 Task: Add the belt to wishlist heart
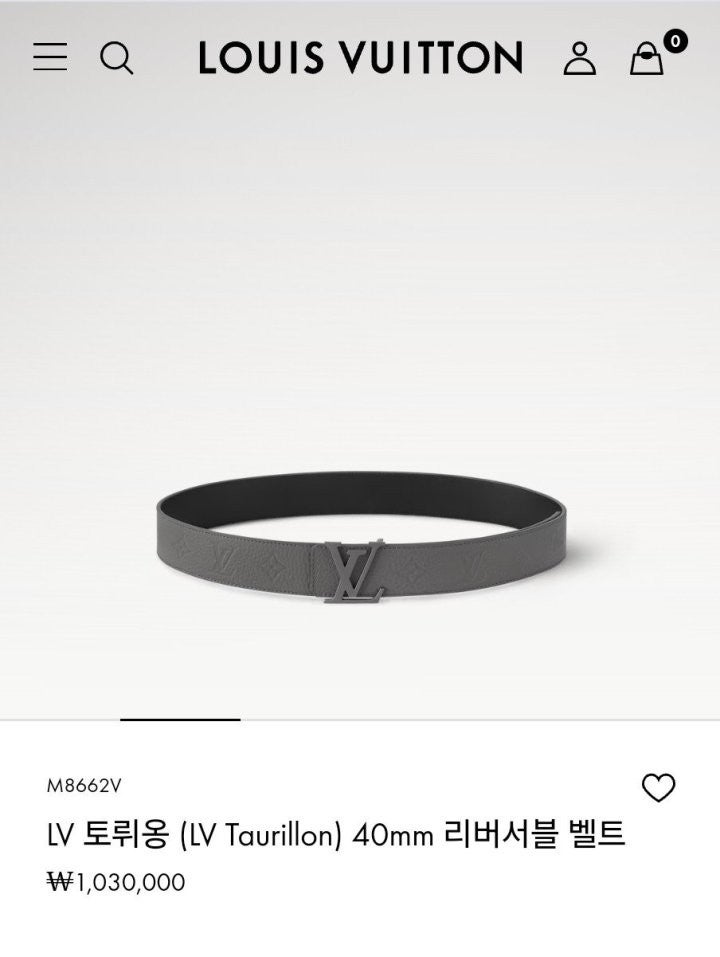658,788
